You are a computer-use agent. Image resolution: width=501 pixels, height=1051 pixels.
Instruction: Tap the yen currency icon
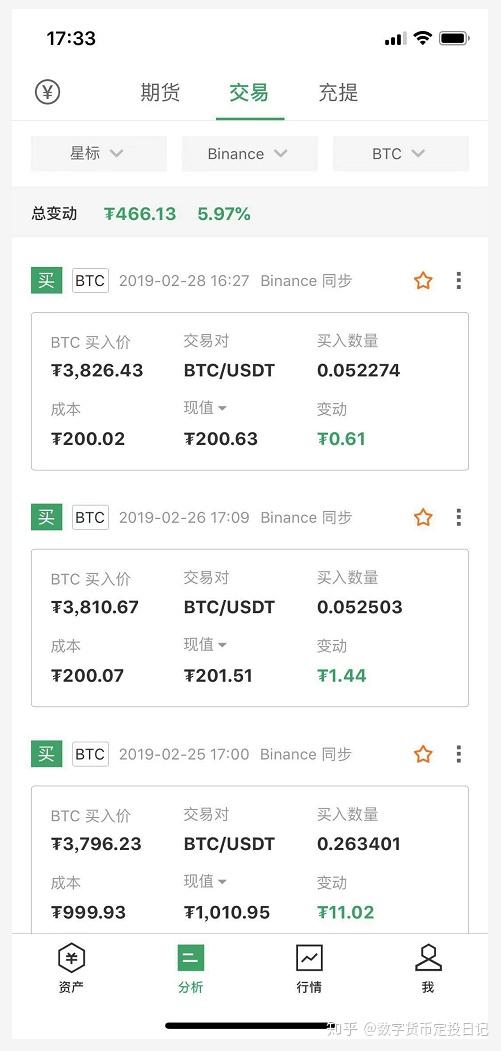48,92
